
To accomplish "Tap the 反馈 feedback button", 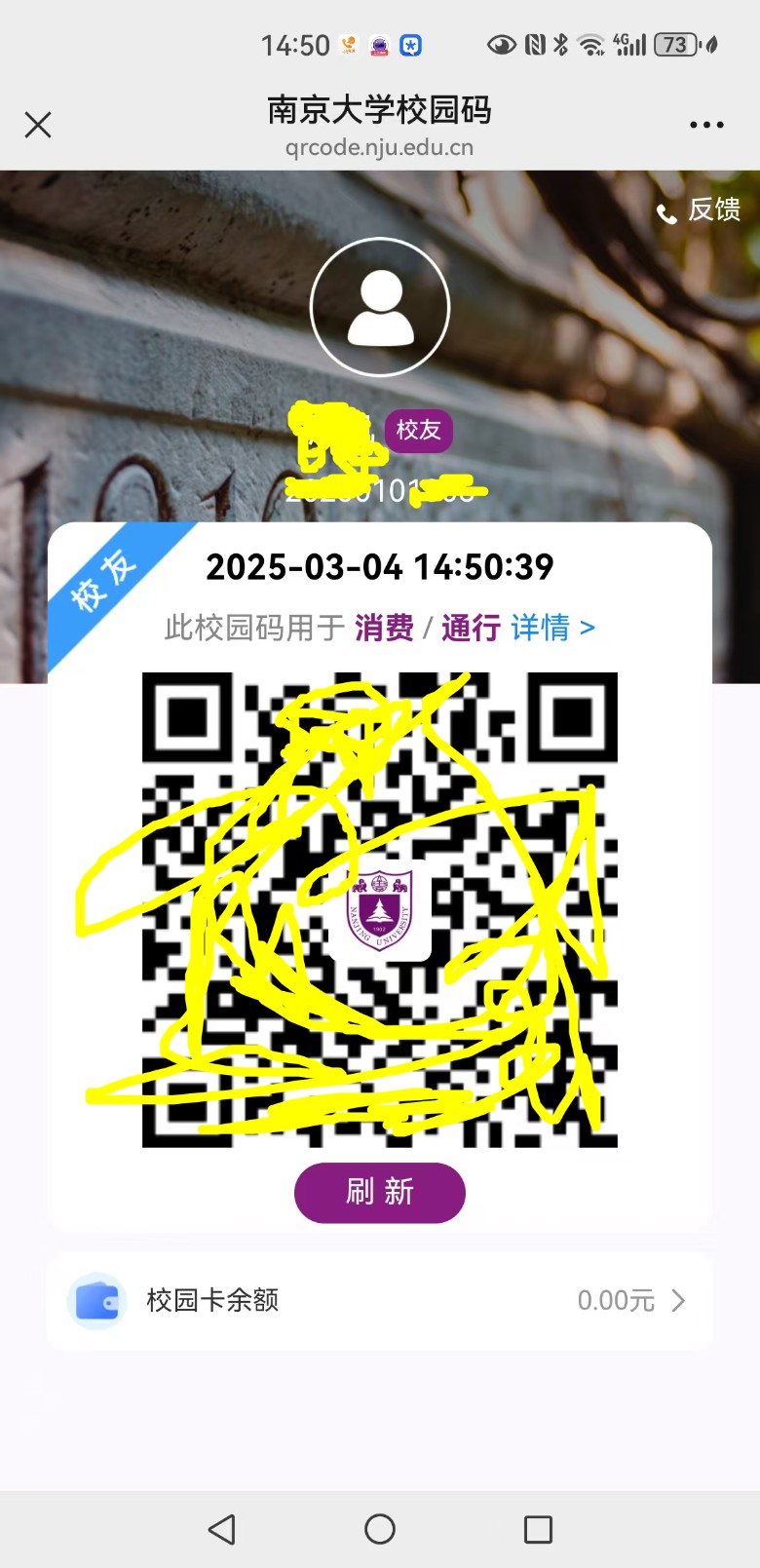I will pos(701,210).
